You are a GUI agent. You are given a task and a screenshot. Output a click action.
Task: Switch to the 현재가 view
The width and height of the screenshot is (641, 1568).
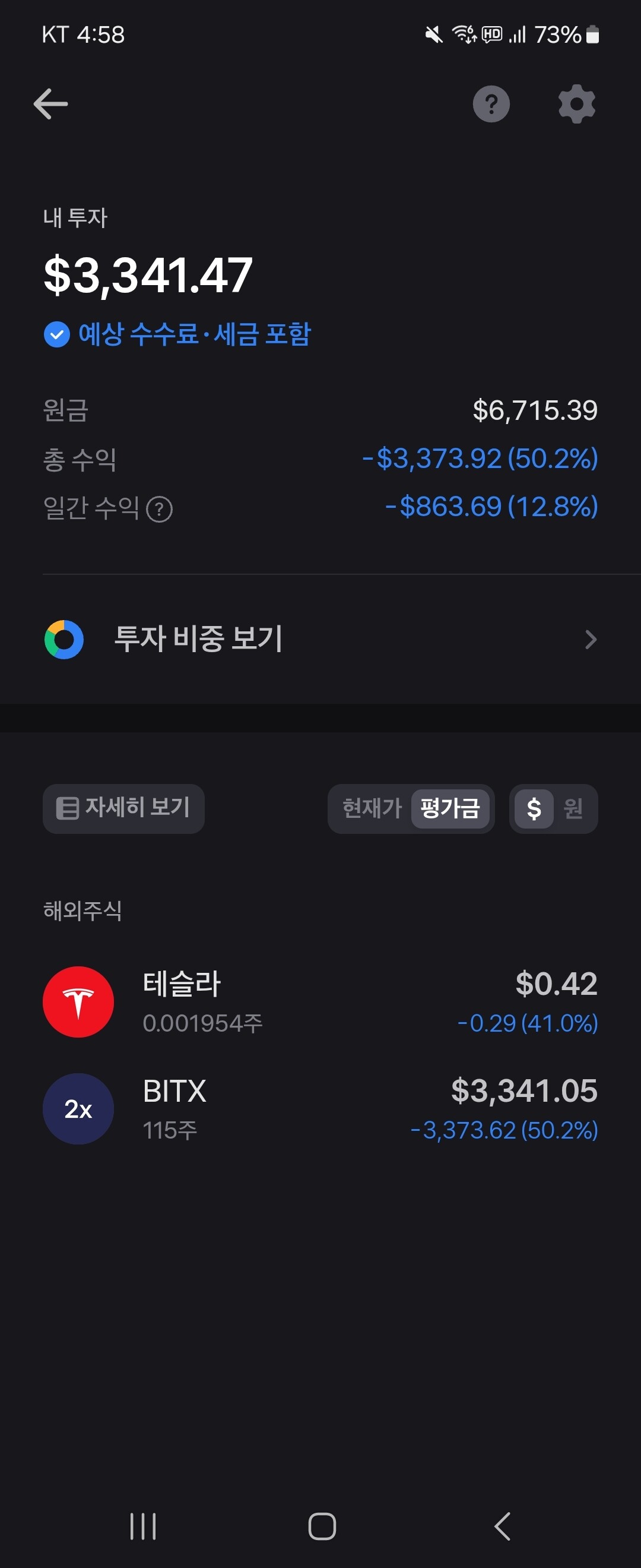(x=372, y=808)
